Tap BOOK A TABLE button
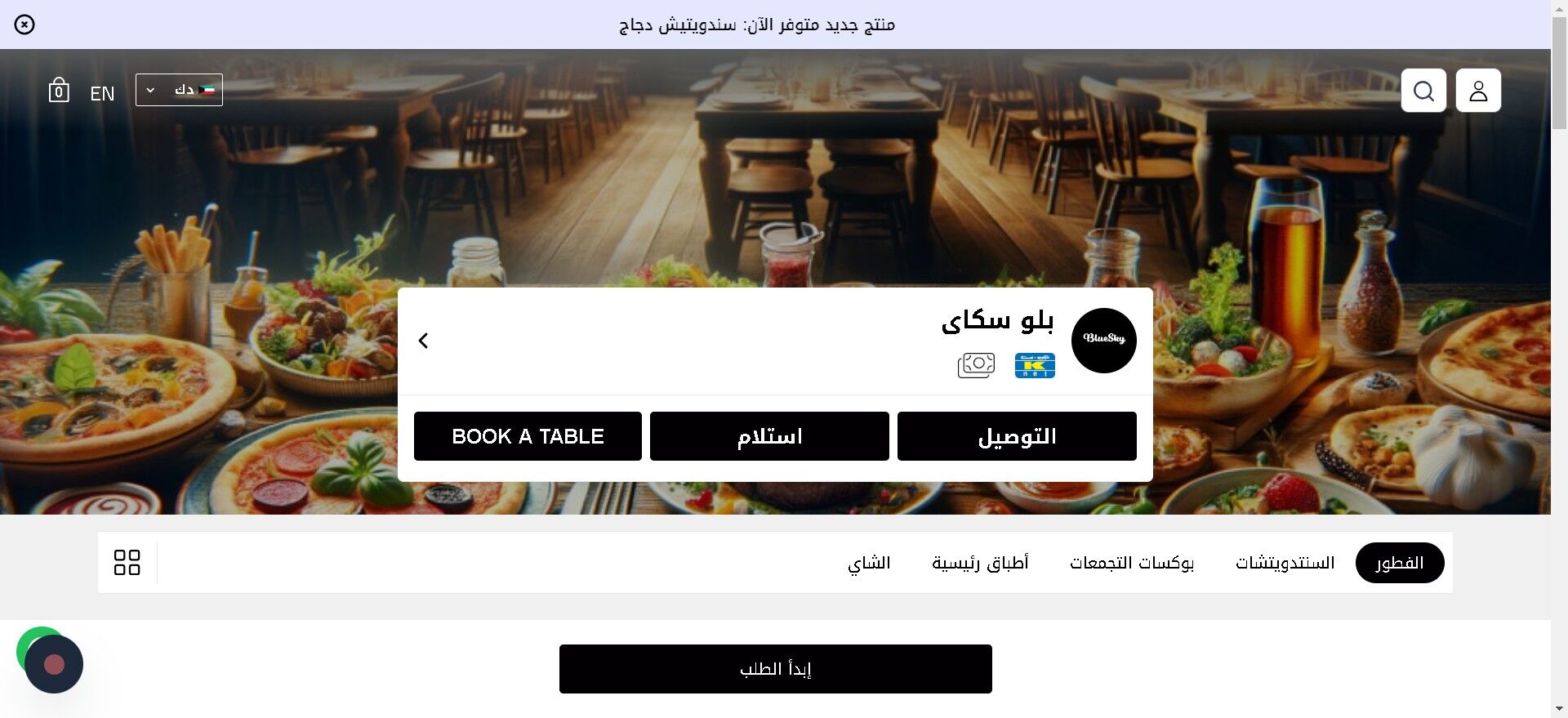This screenshot has height=718, width=1568. point(528,436)
